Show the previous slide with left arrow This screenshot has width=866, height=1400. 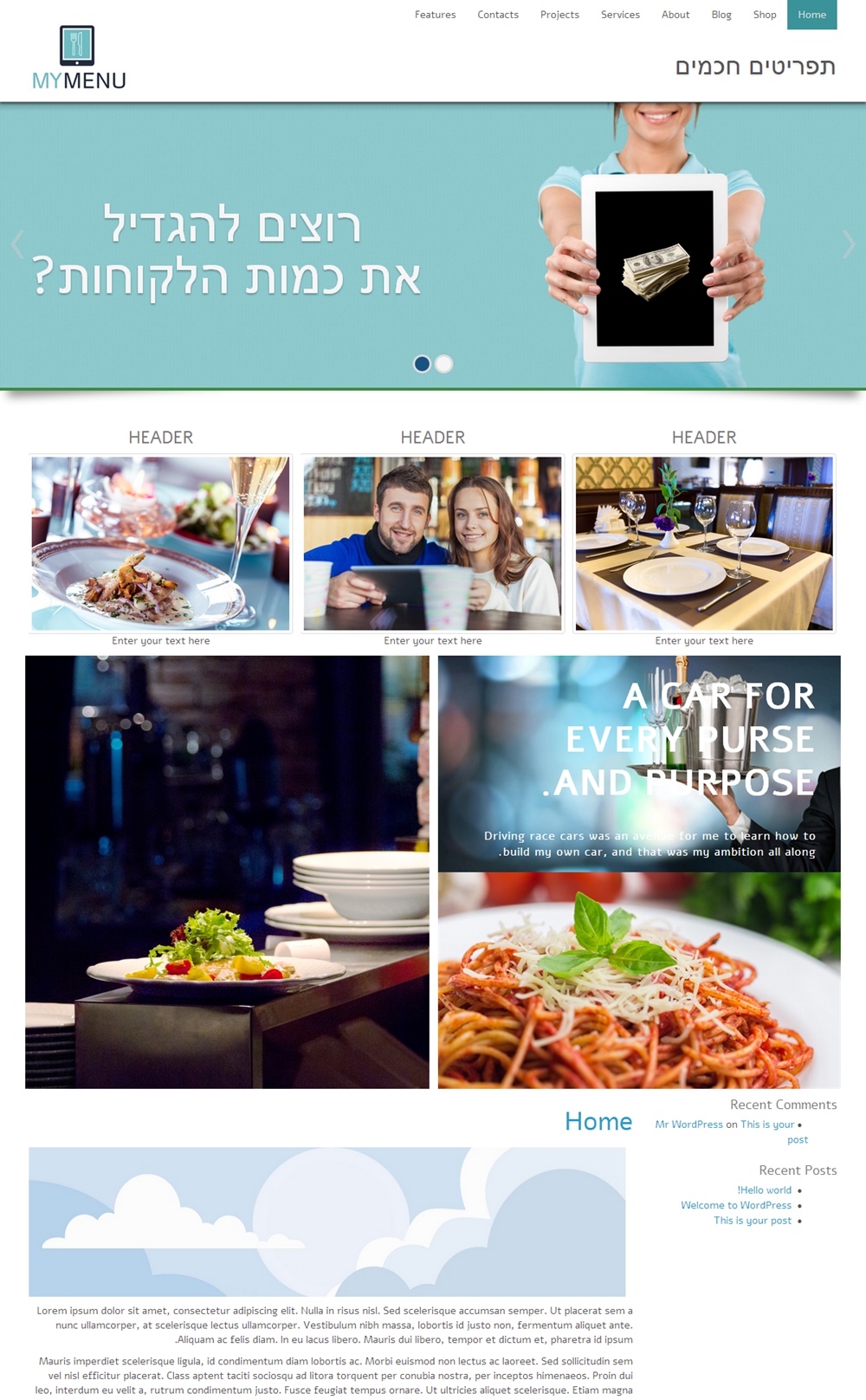click(17, 245)
